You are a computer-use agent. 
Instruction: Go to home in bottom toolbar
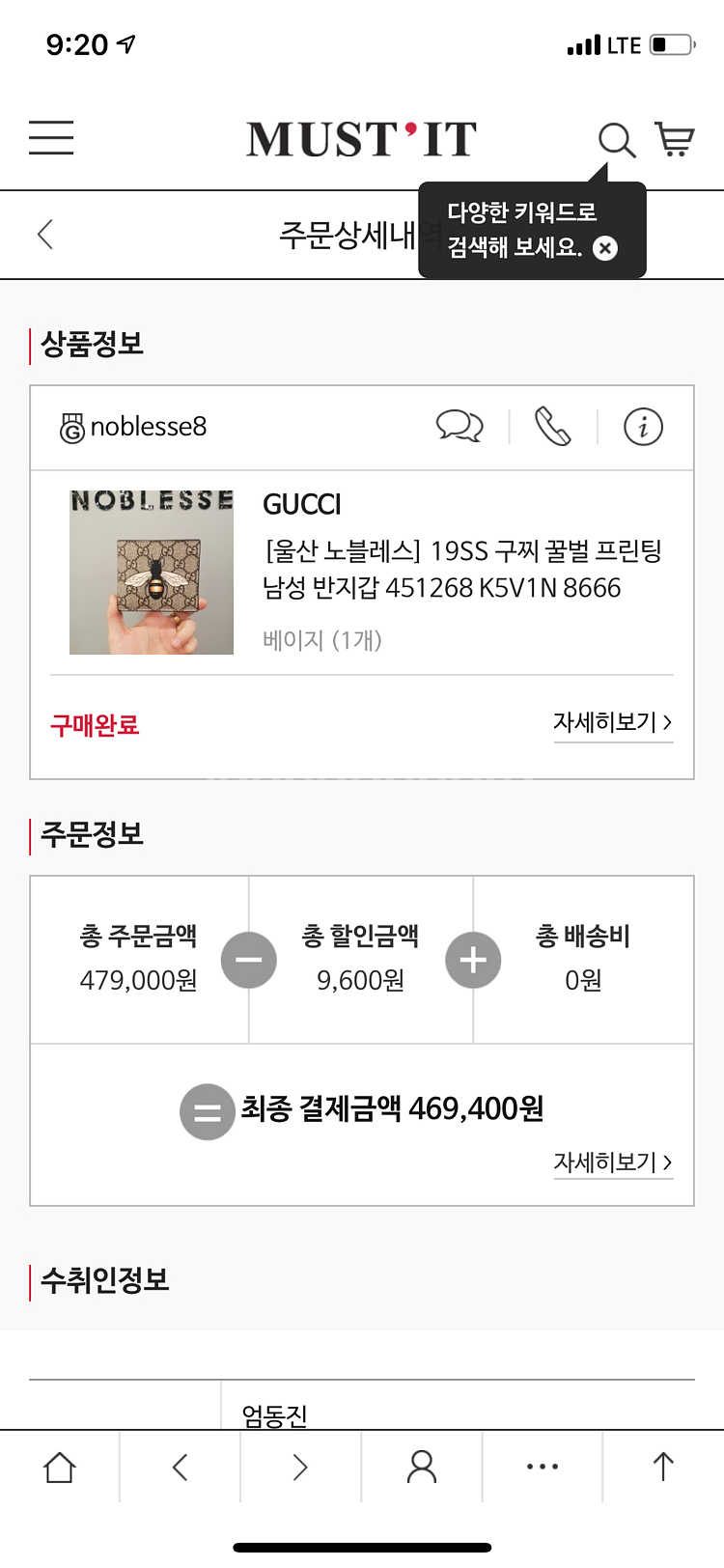click(60, 1467)
